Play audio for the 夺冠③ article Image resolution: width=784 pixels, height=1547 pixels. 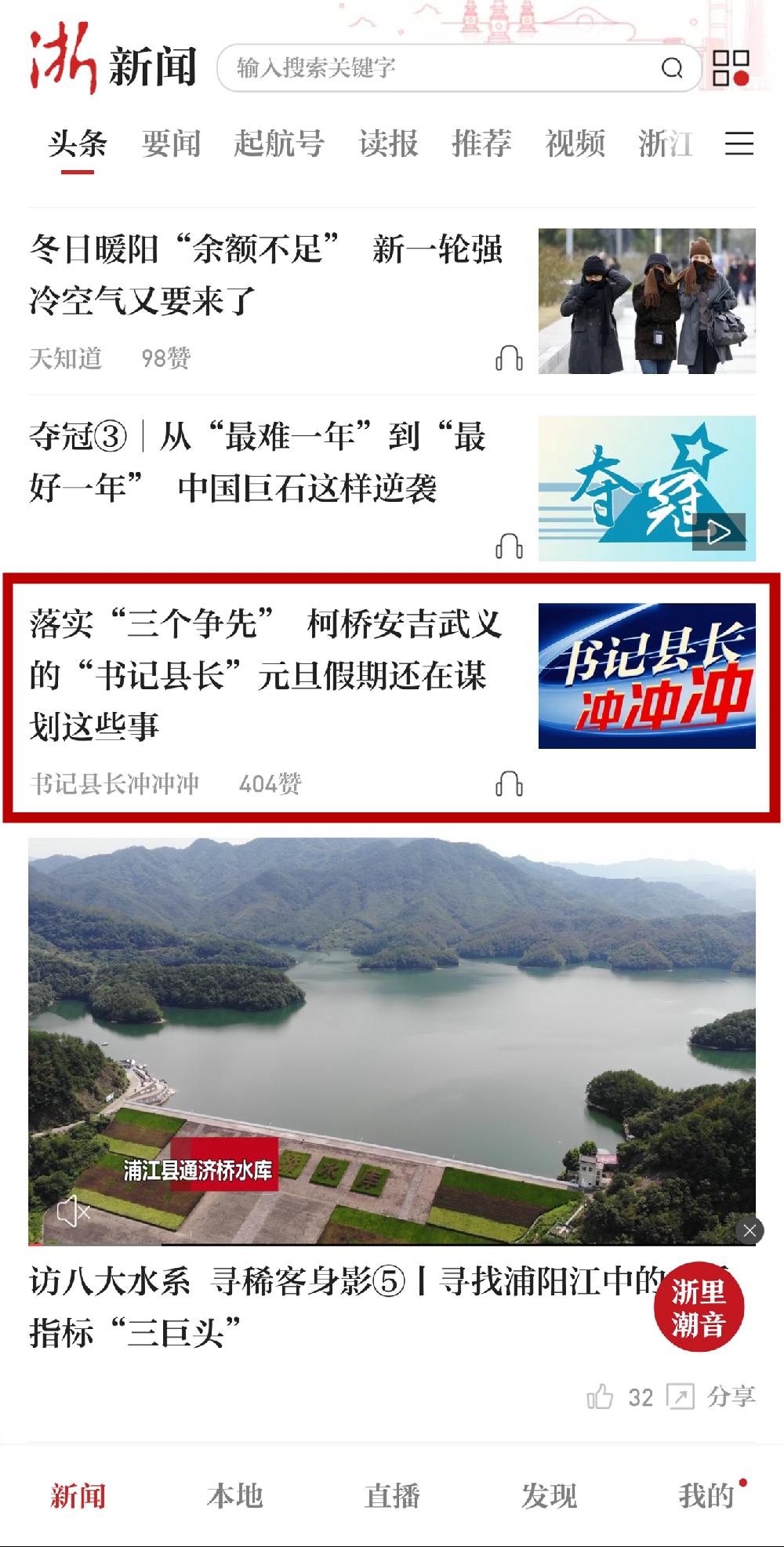[x=509, y=546]
